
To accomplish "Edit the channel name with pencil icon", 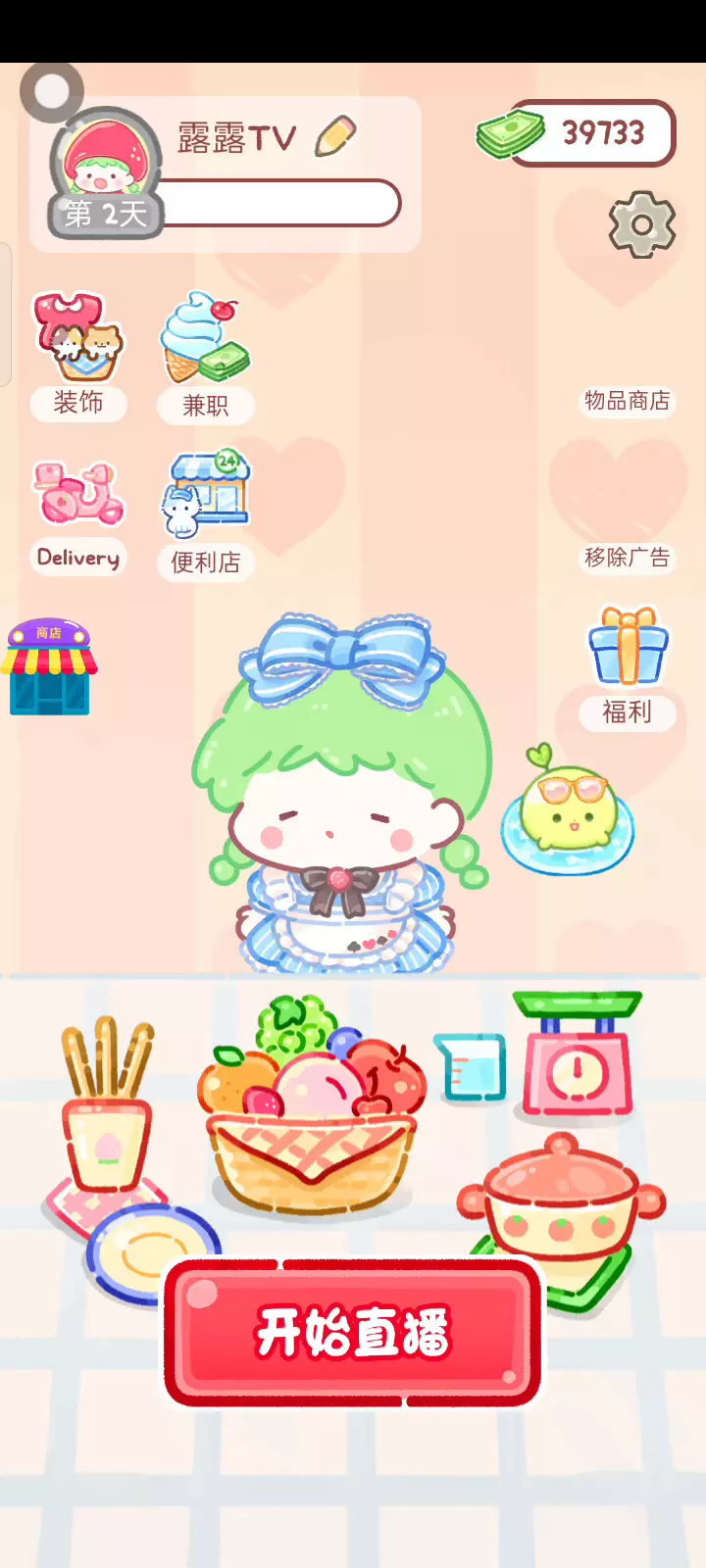I will [x=335, y=136].
